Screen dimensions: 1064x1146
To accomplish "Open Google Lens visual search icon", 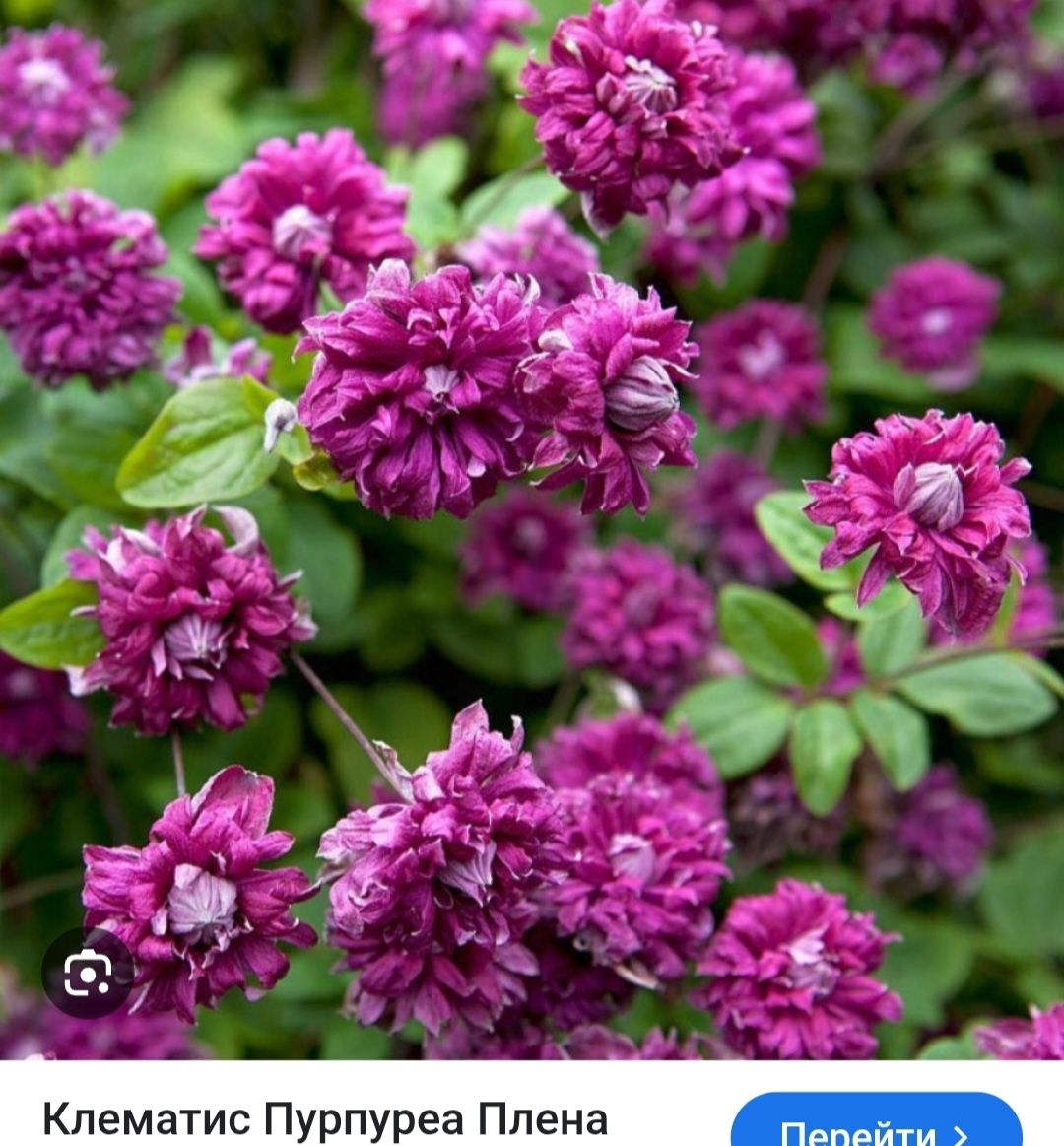I will click(x=88, y=974).
